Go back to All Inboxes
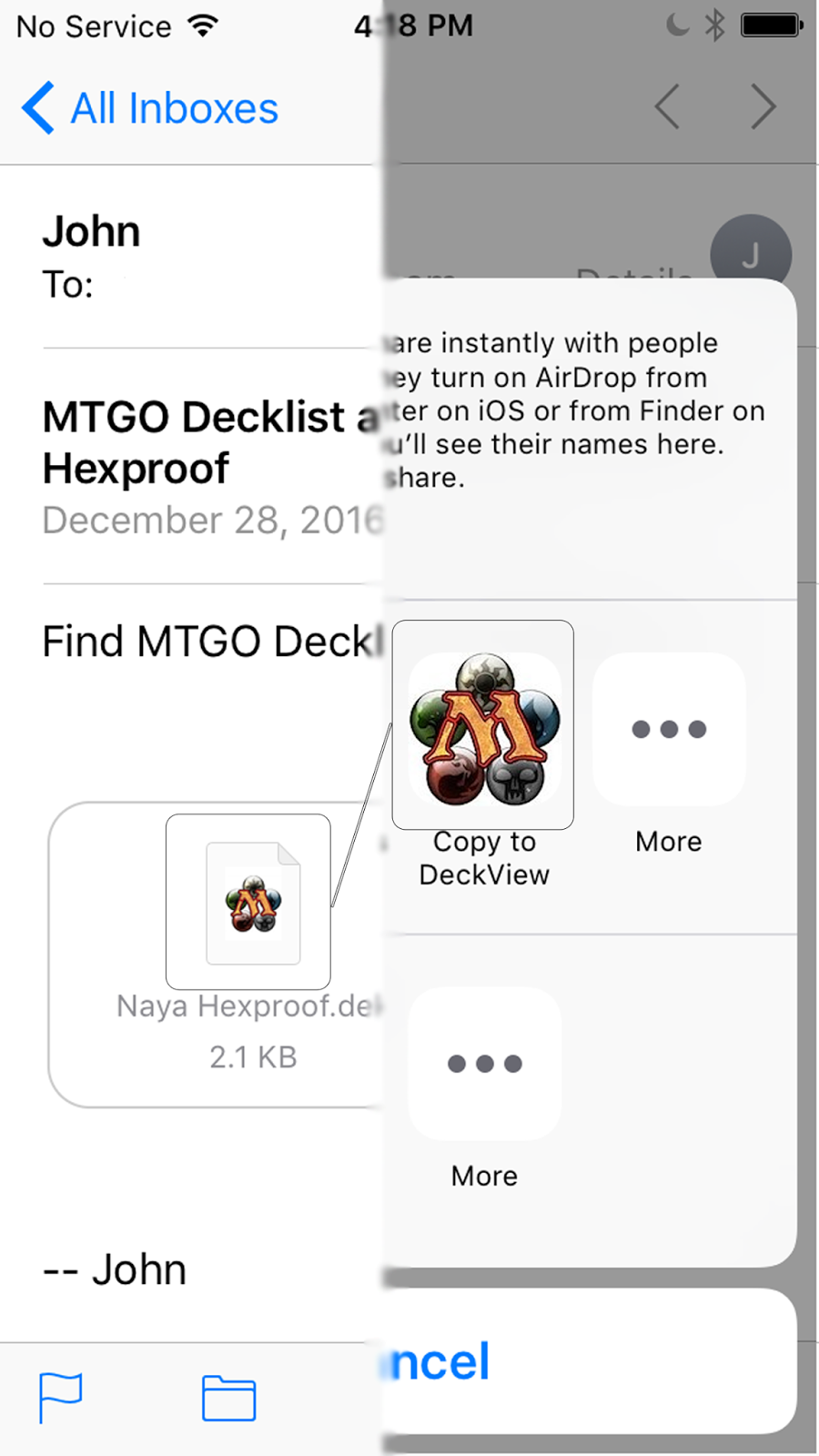 pos(150,108)
